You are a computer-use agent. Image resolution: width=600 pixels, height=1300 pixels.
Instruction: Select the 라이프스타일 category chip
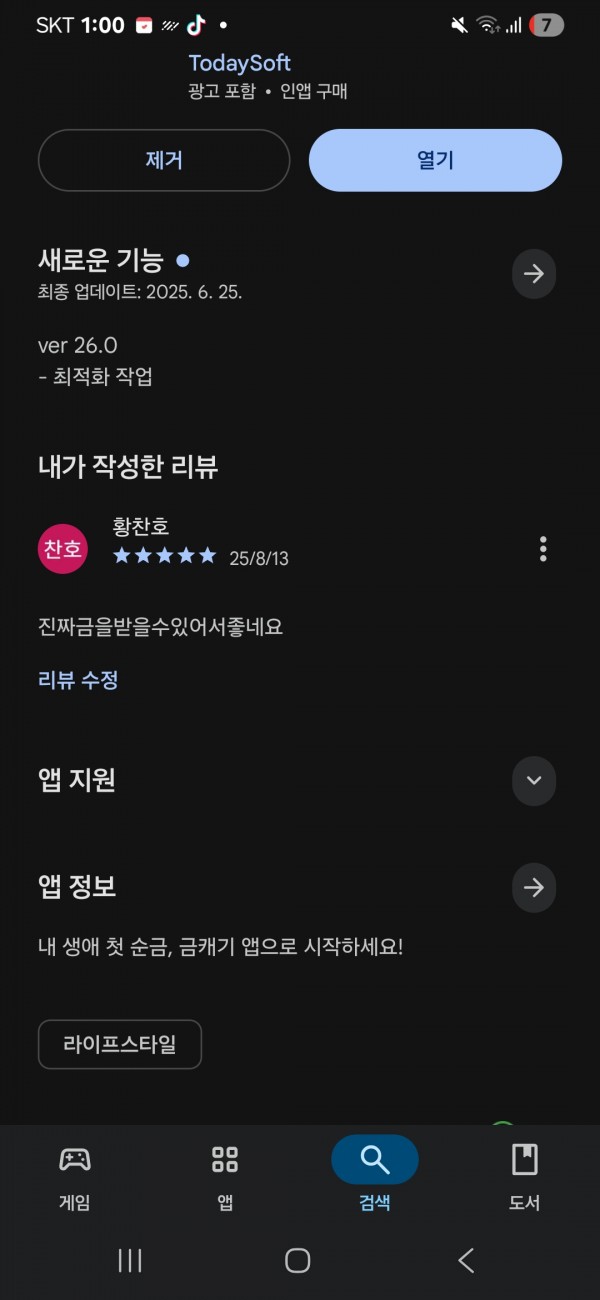pyautogui.click(x=120, y=1044)
